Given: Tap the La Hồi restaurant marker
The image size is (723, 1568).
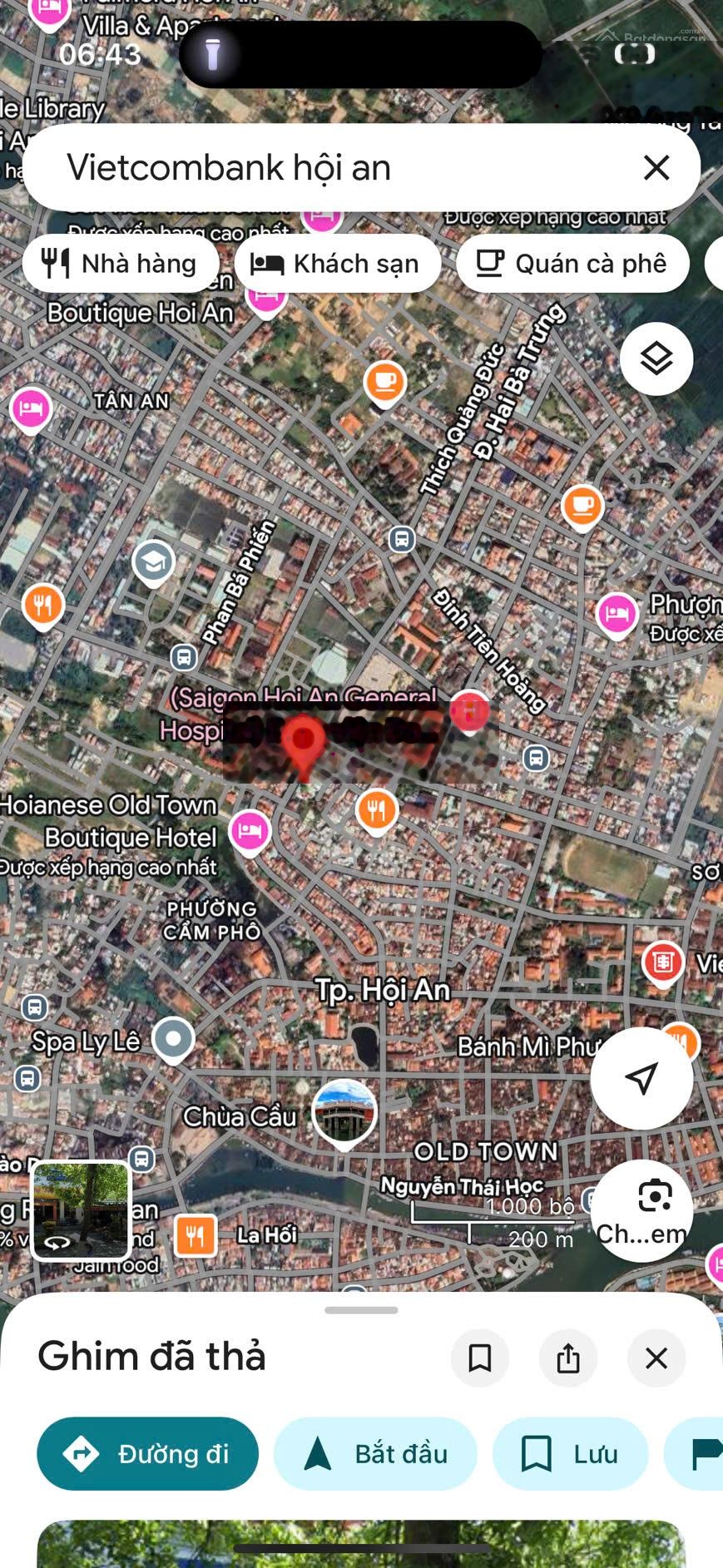Looking at the screenshot, I should tap(196, 1235).
